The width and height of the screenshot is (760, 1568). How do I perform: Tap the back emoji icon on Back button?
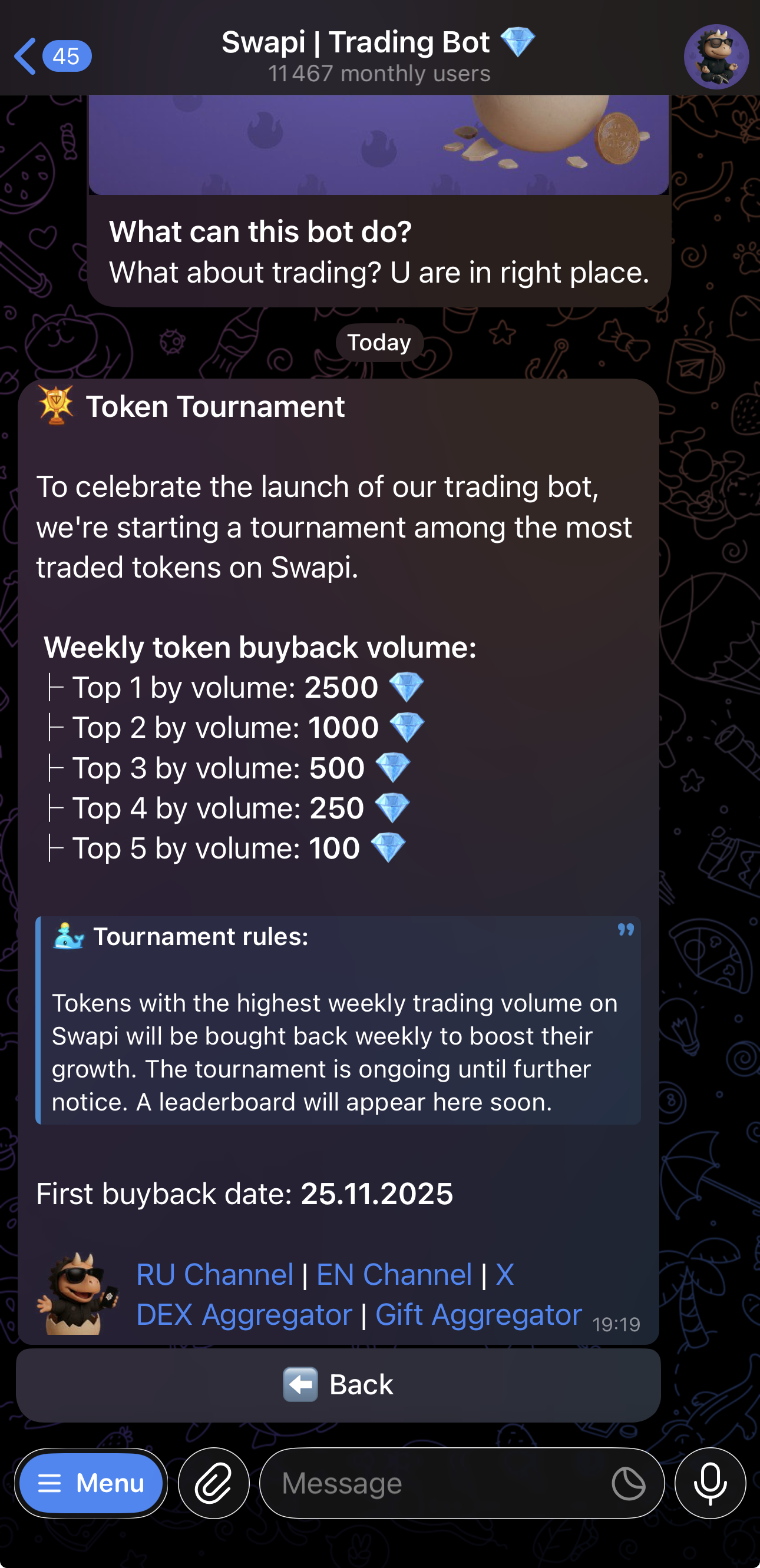[x=301, y=1384]
